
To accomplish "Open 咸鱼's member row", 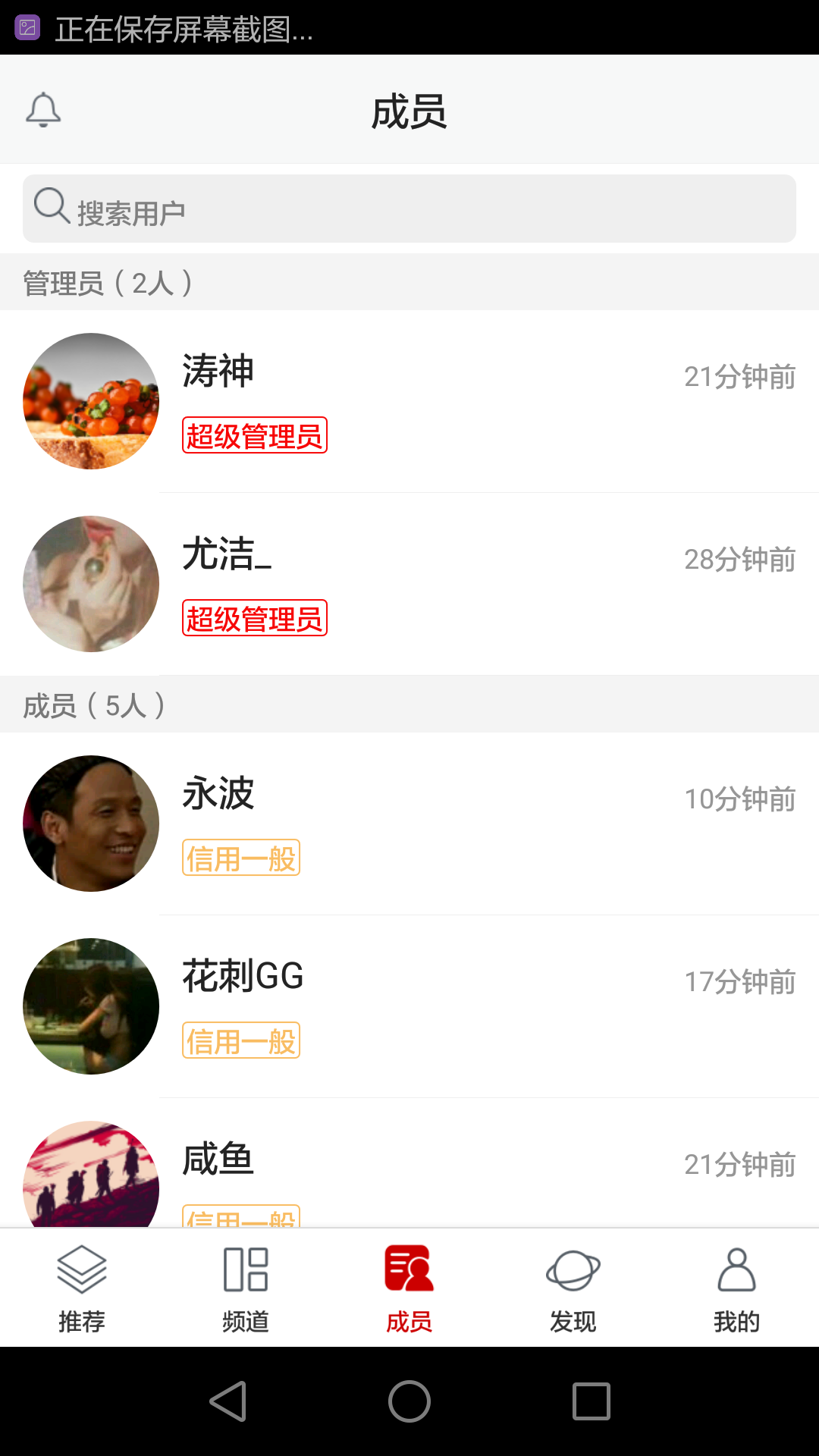I will click(409, 1168).
